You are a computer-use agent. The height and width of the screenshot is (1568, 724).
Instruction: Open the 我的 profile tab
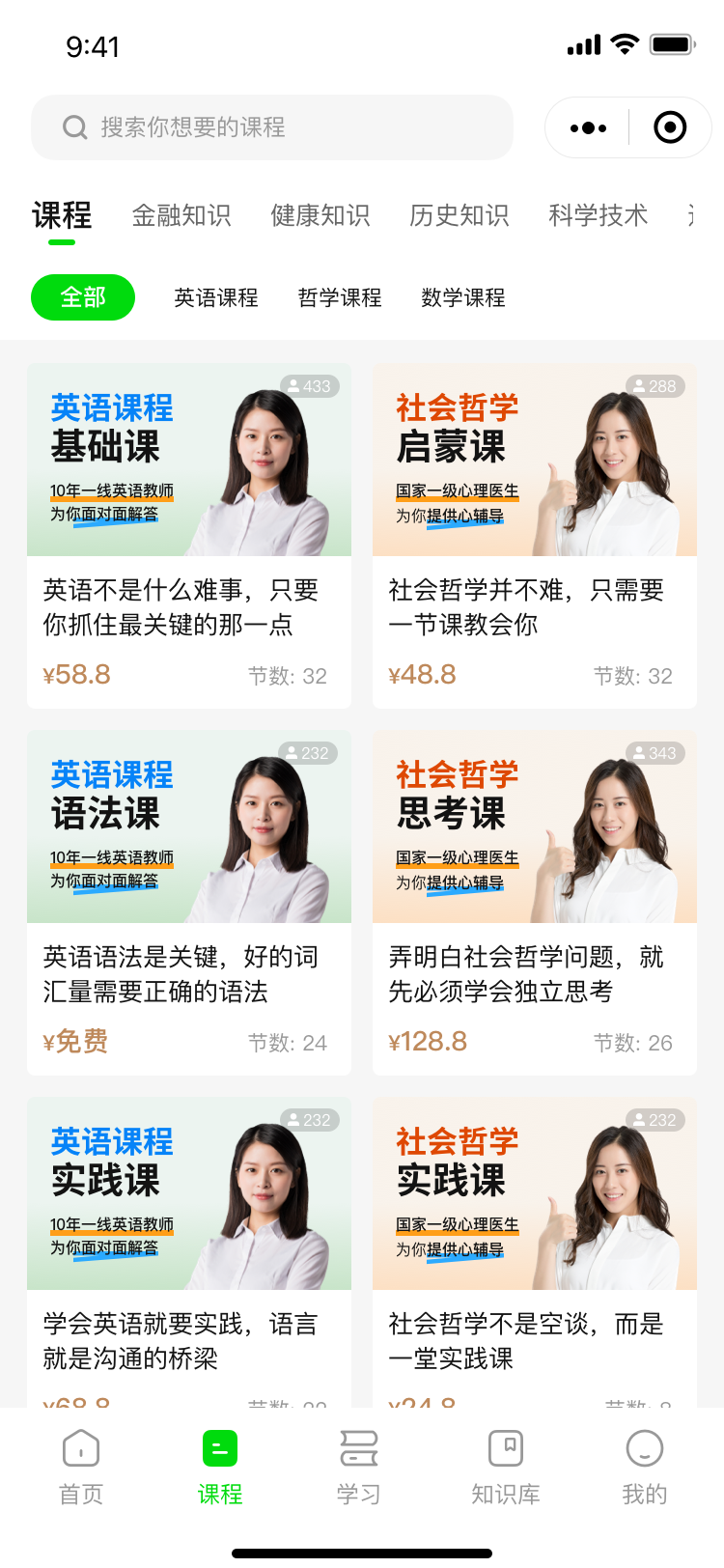click(645, 1468)
